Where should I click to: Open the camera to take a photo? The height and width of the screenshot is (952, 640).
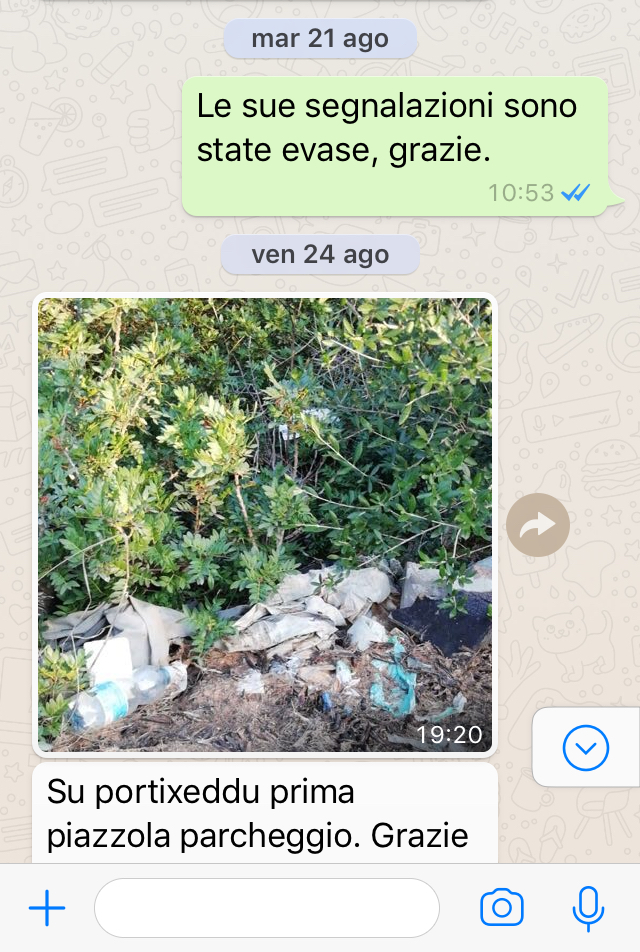[x=502, y=908]
